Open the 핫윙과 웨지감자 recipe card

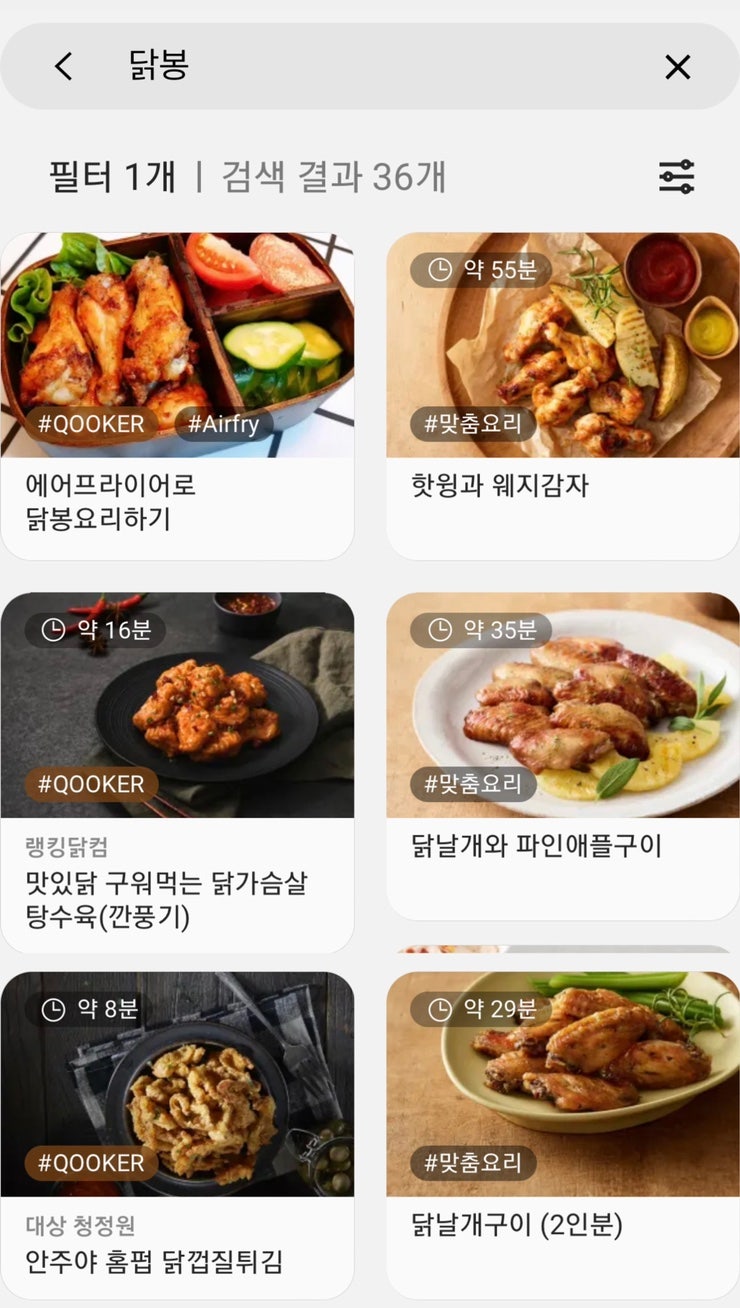pyautogui.click(x=563, y=396)
